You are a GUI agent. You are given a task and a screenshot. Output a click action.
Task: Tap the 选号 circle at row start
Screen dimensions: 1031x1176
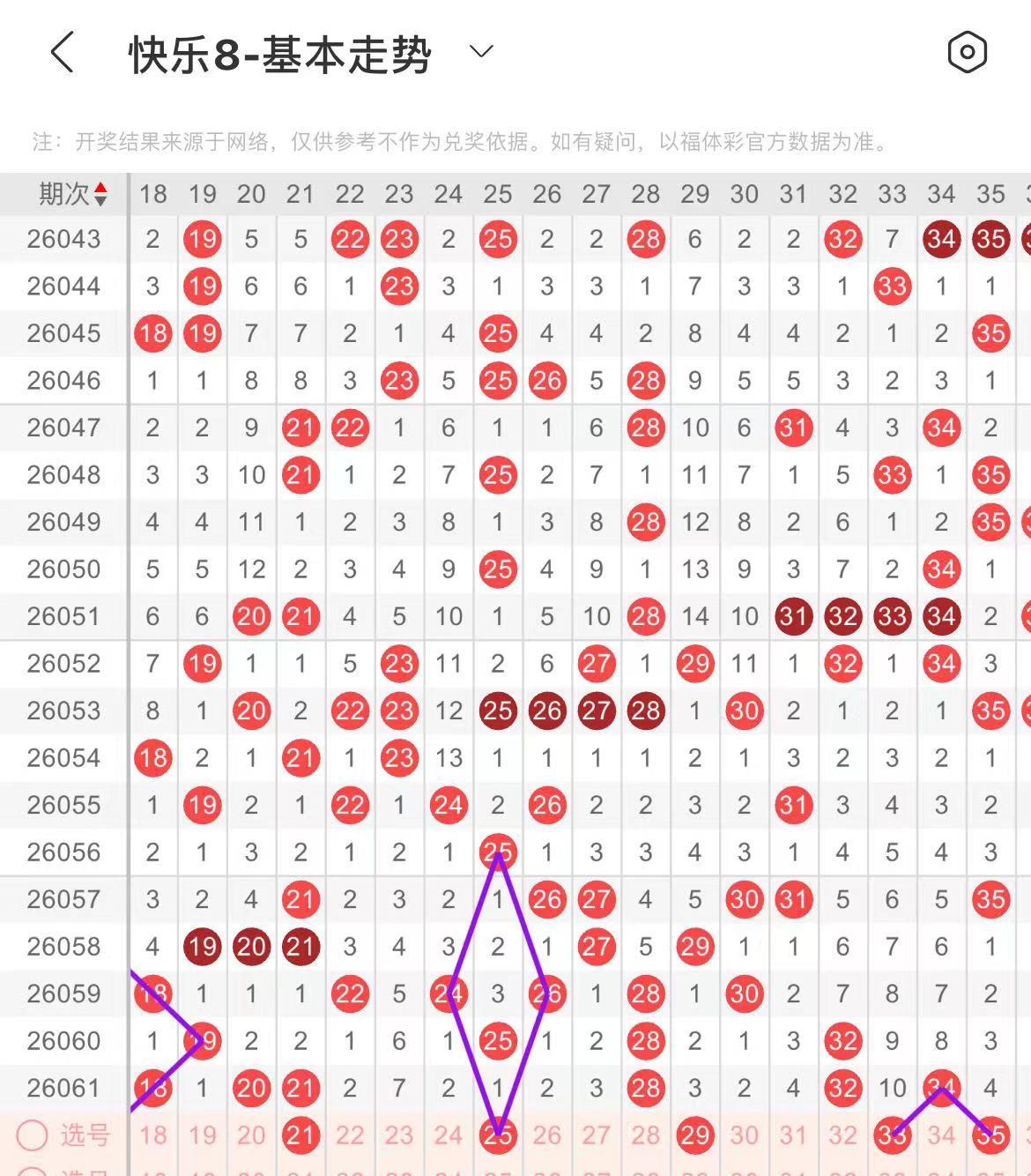pyautogui.click(x=33, y=1135)
